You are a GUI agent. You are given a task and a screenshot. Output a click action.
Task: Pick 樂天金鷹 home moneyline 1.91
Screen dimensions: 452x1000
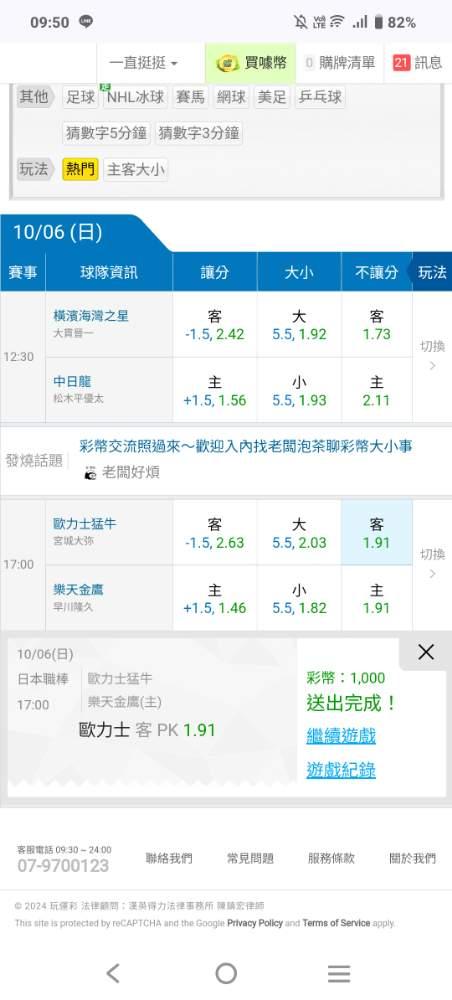[377, 598]
